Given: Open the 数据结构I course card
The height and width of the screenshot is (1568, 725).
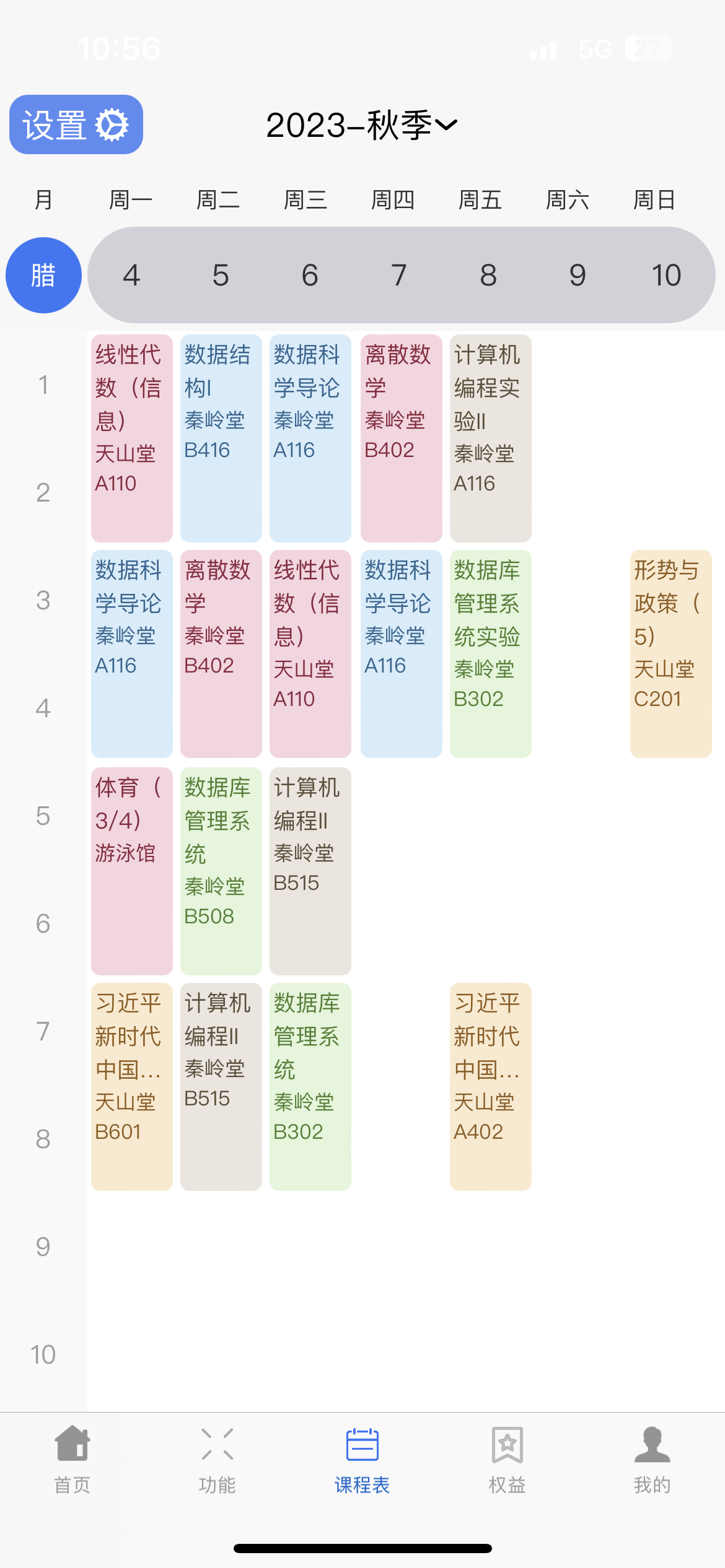Looking at the screenshot, I should pos(221,438).
